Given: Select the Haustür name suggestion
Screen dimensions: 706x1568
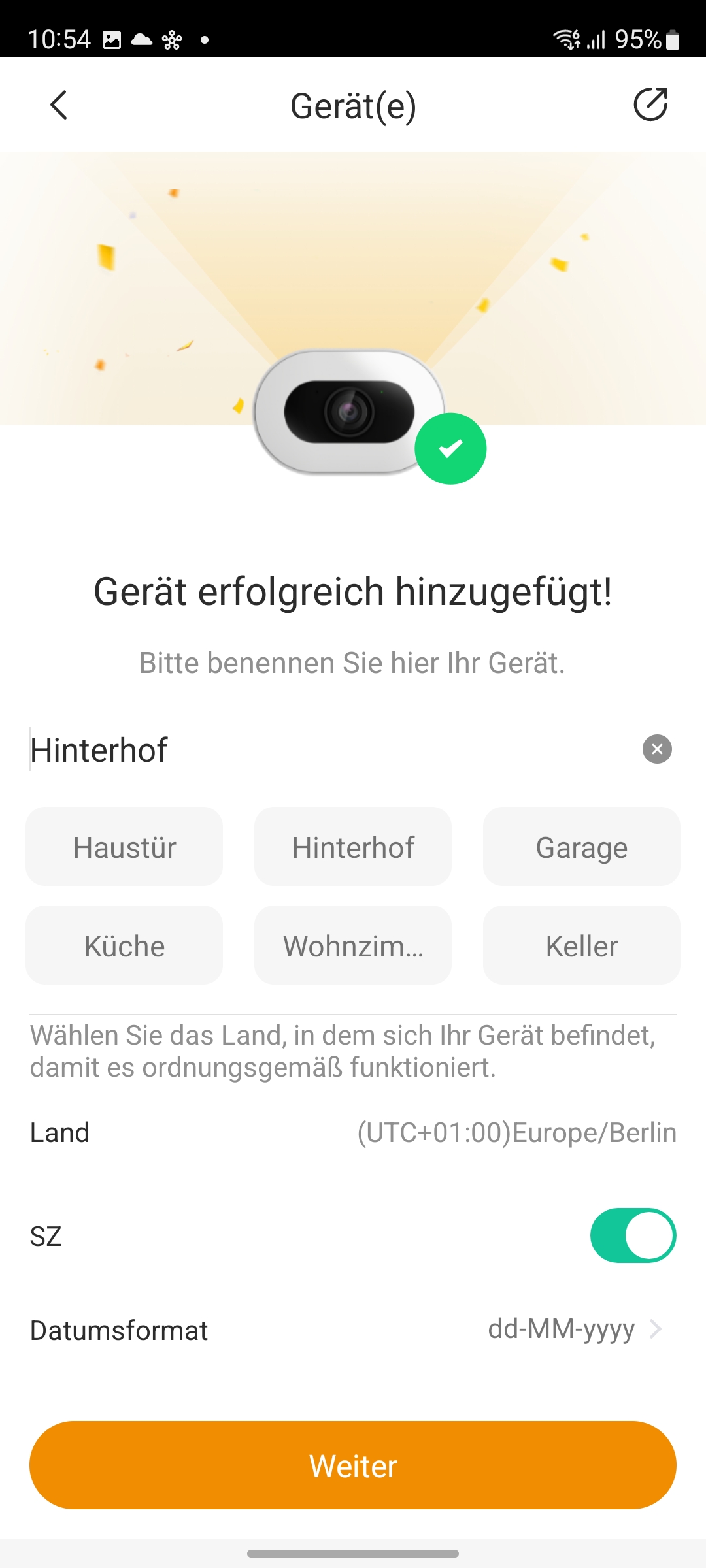Looking at the screenshot, I should pyautogui.click(x=124, y=847).
